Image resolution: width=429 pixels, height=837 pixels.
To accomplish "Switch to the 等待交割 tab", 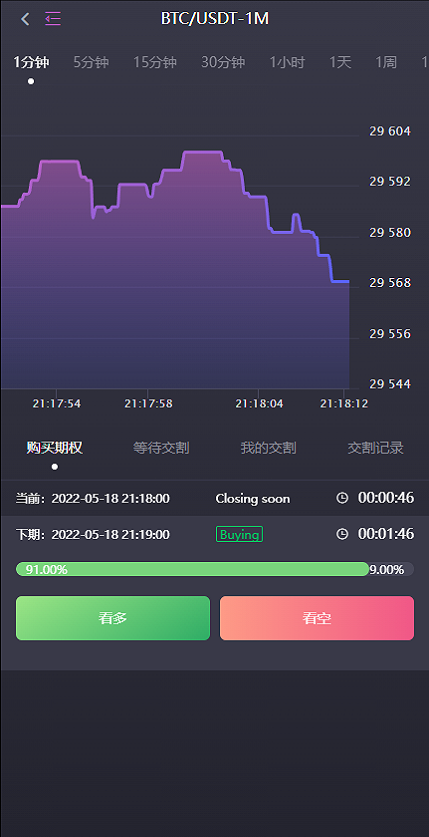I will coord(161,448).
